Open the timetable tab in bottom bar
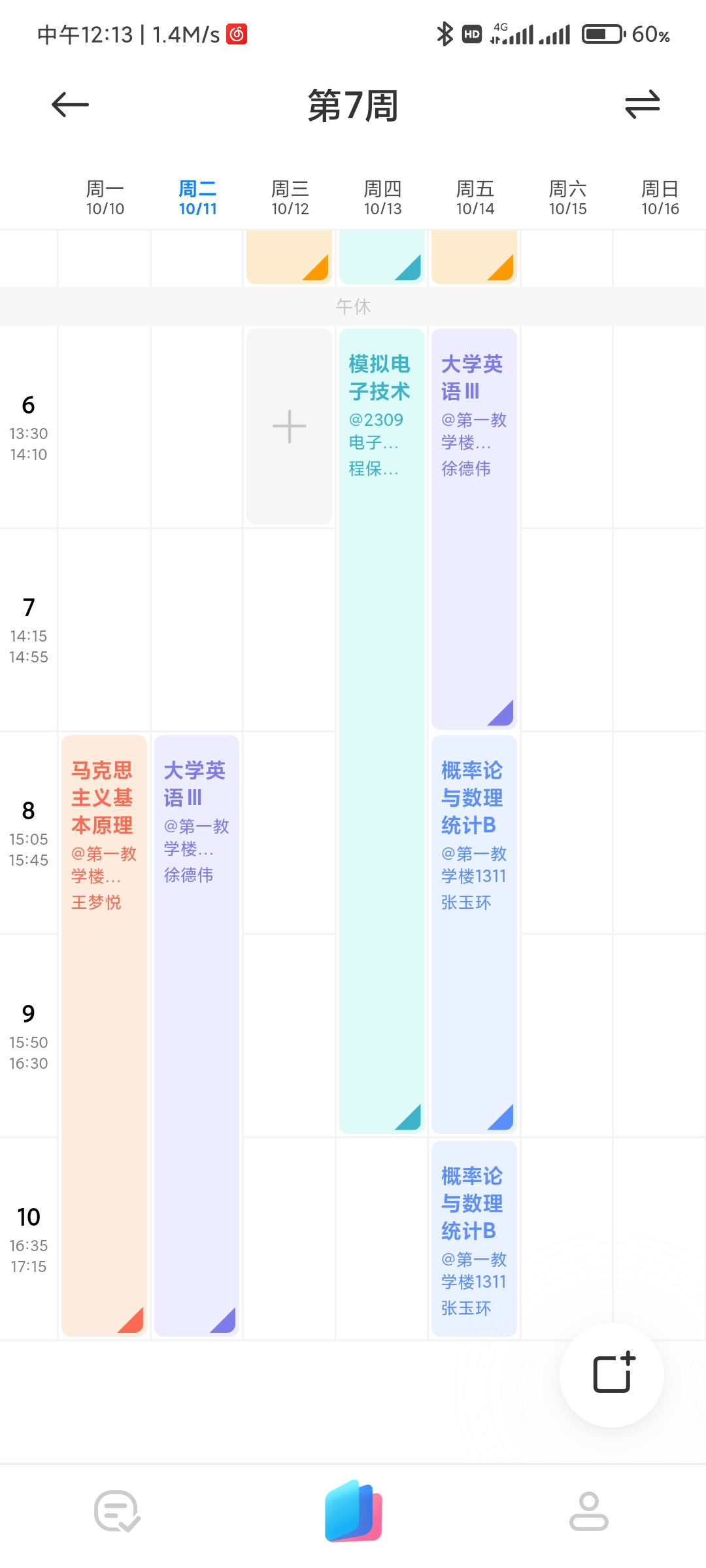The image size is (706, 1568). coord(353,1512)
